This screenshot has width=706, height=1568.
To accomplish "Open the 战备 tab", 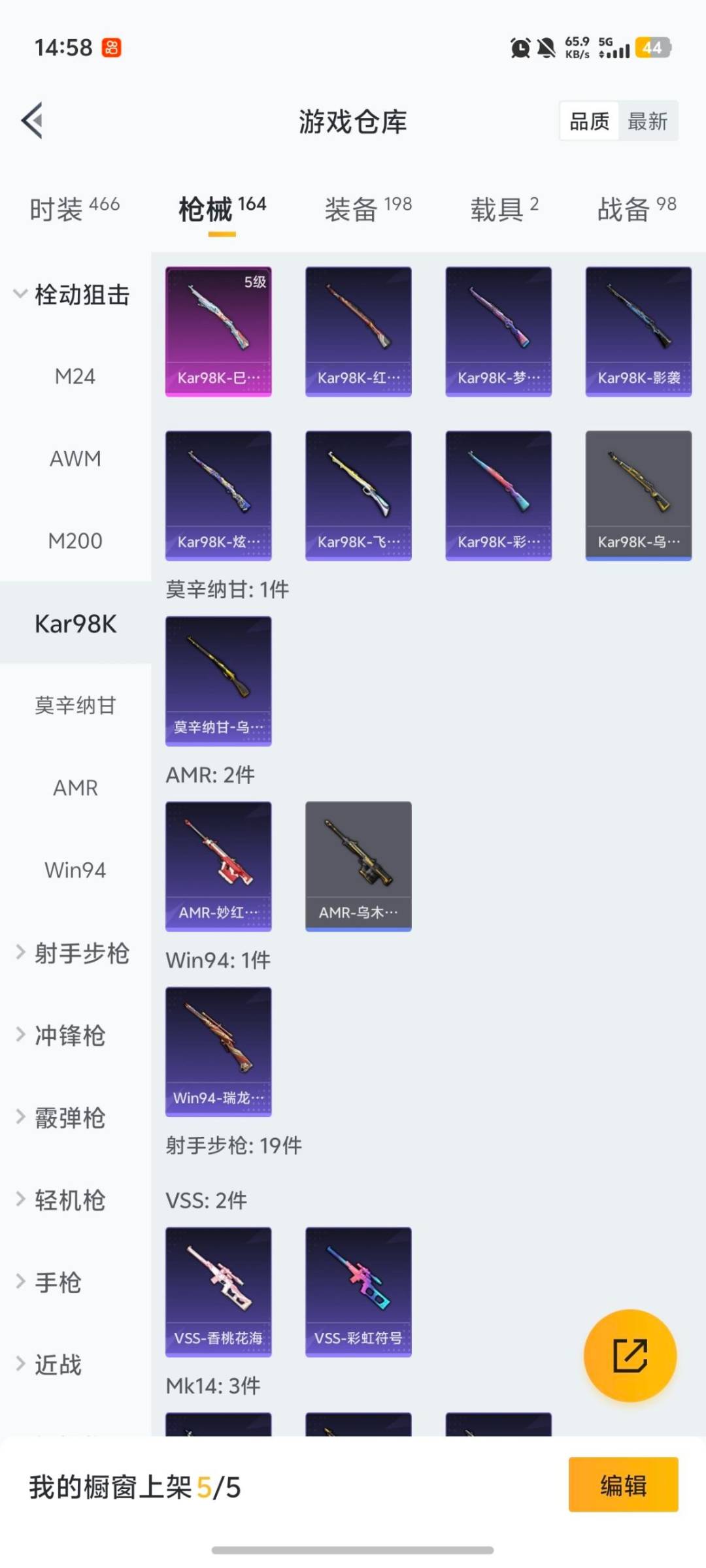I will click(635, 208).
